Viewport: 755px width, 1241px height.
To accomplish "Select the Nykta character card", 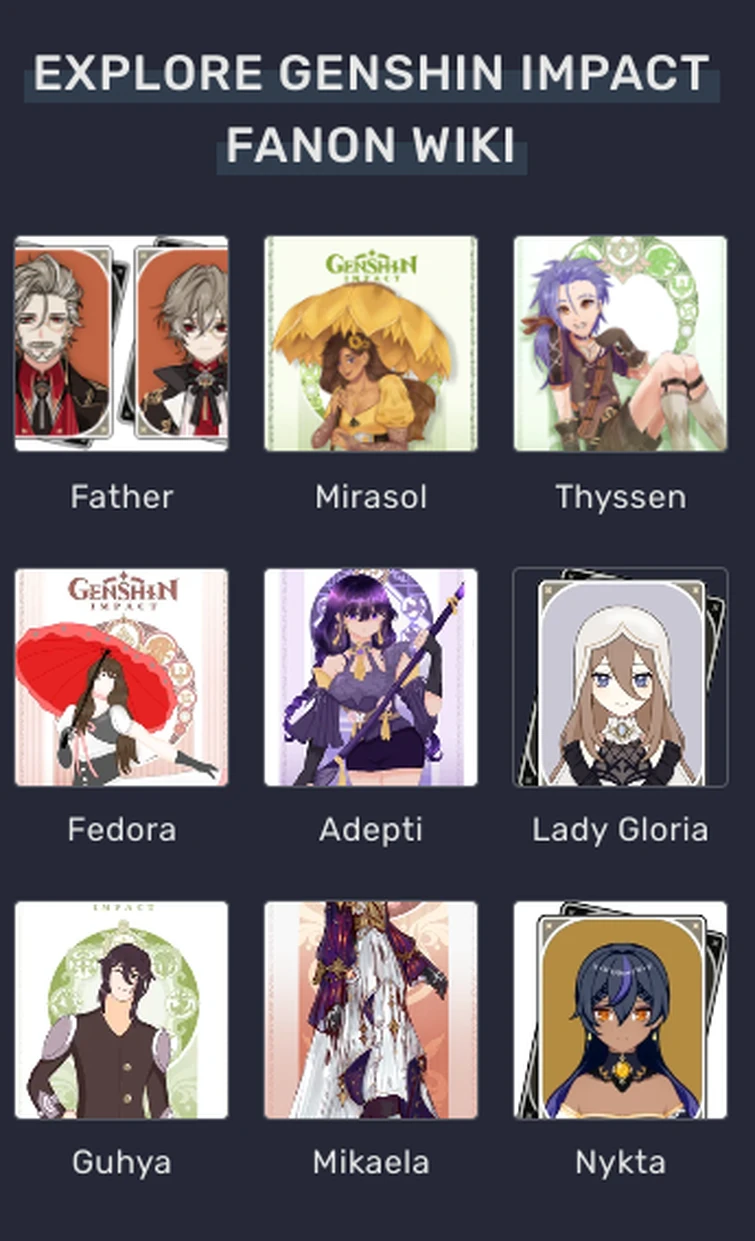I will tap(620, 1010).
